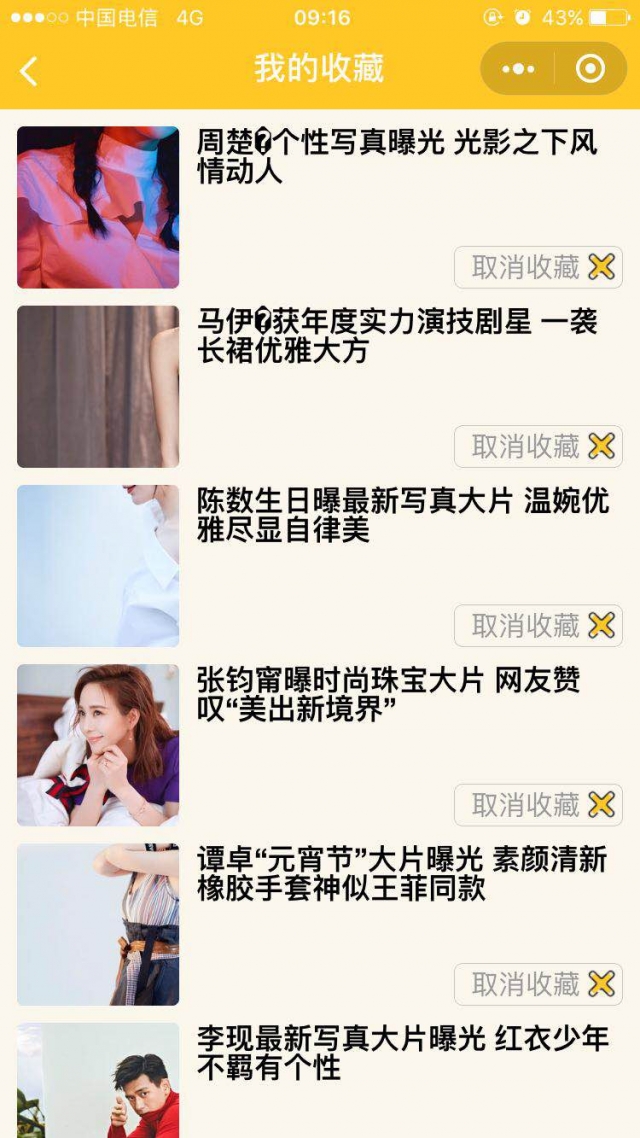
Task: Open 谭卓“元宵节”大片曝光 article
Action: [x=402, y=873]
